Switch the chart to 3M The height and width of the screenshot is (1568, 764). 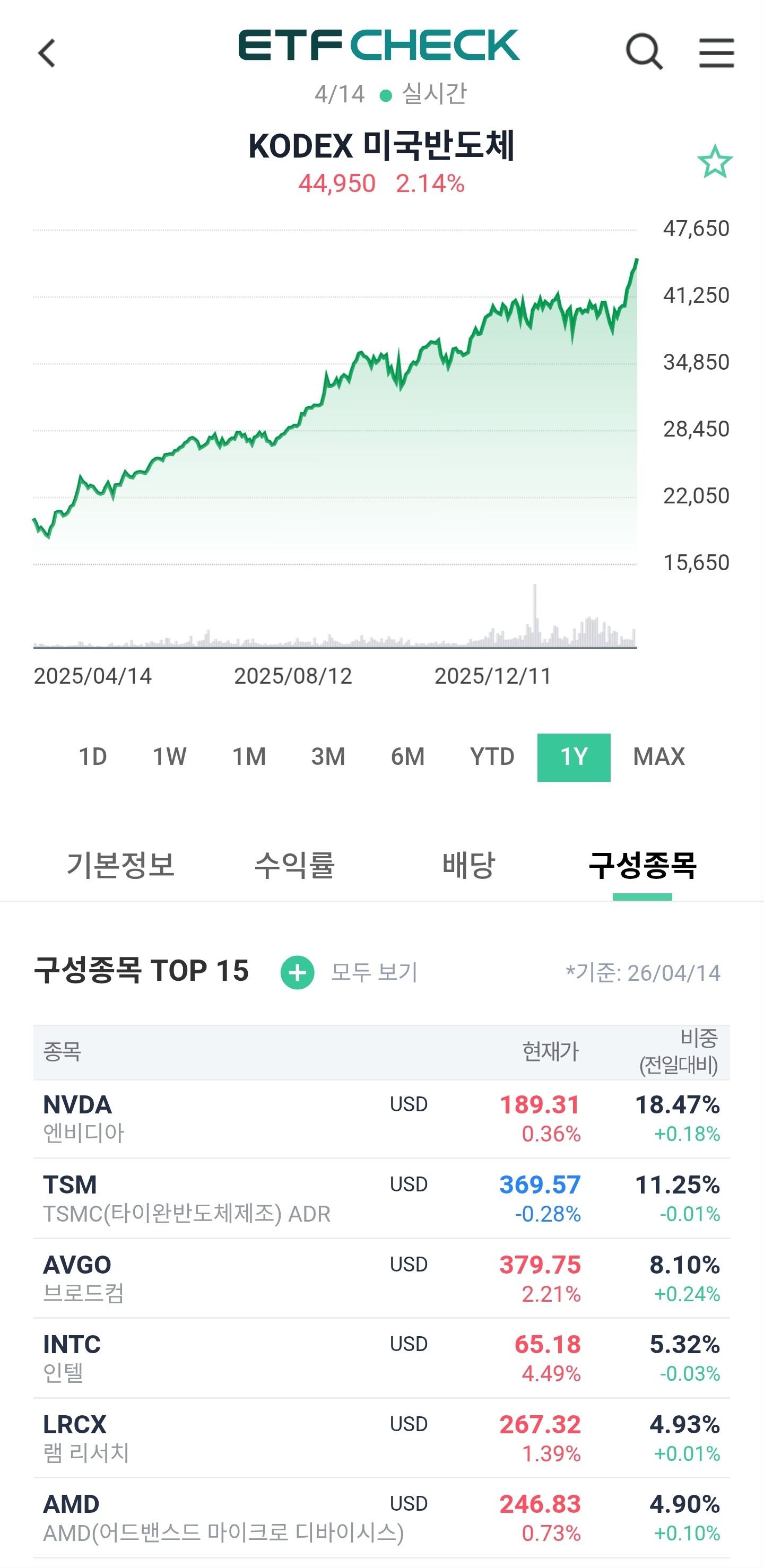328,756
